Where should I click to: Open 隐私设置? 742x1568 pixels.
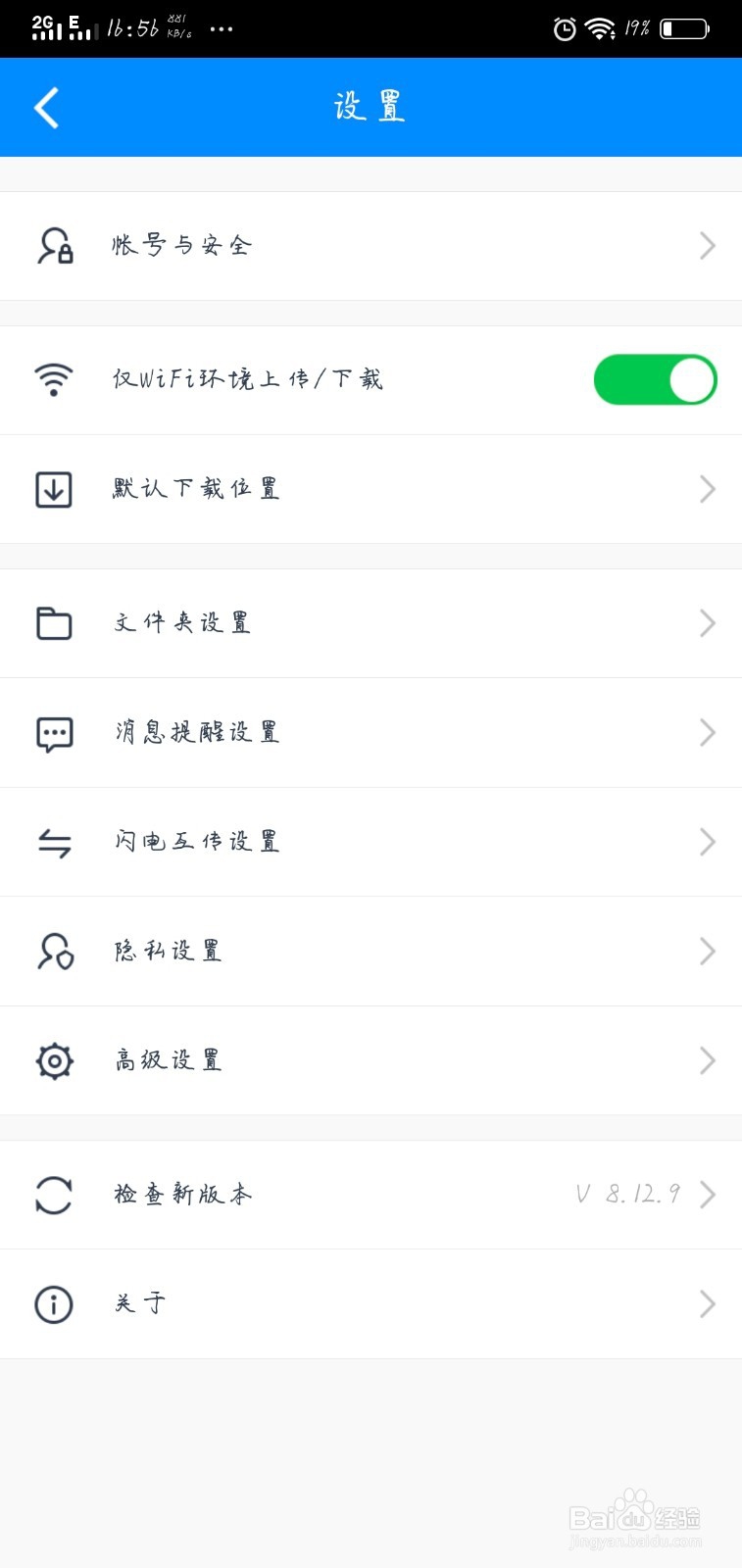pos(371,952)
